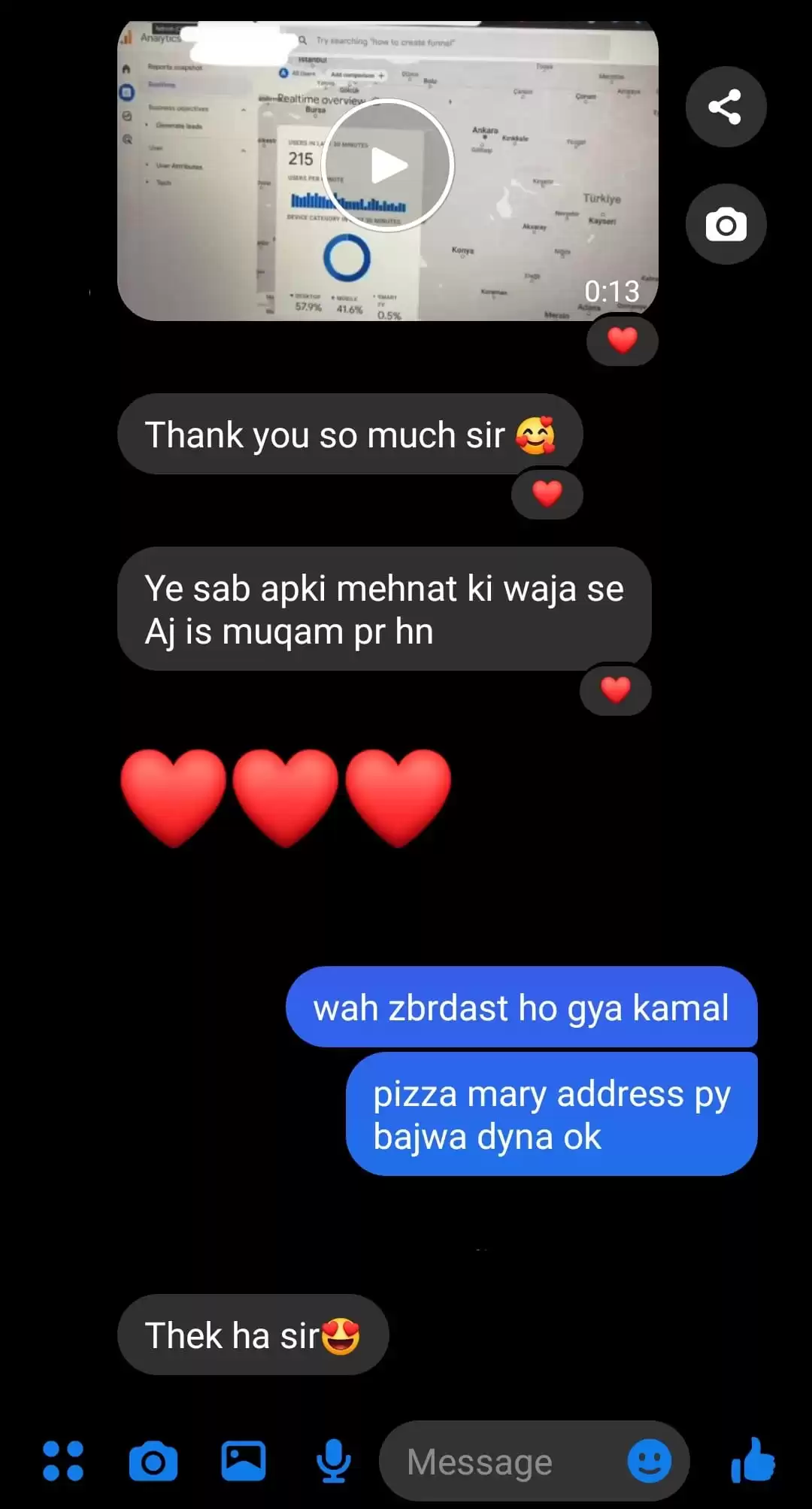The image size is (812, 1509).
Task: Share the video with the share icon
Action: coord(726,107)
